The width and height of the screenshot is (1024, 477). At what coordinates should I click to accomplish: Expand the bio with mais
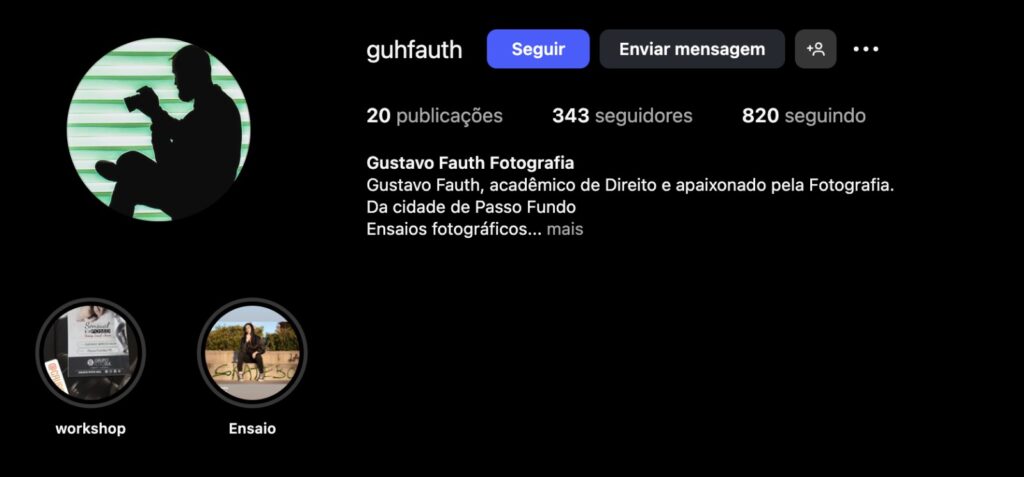[x=565, y=229]
